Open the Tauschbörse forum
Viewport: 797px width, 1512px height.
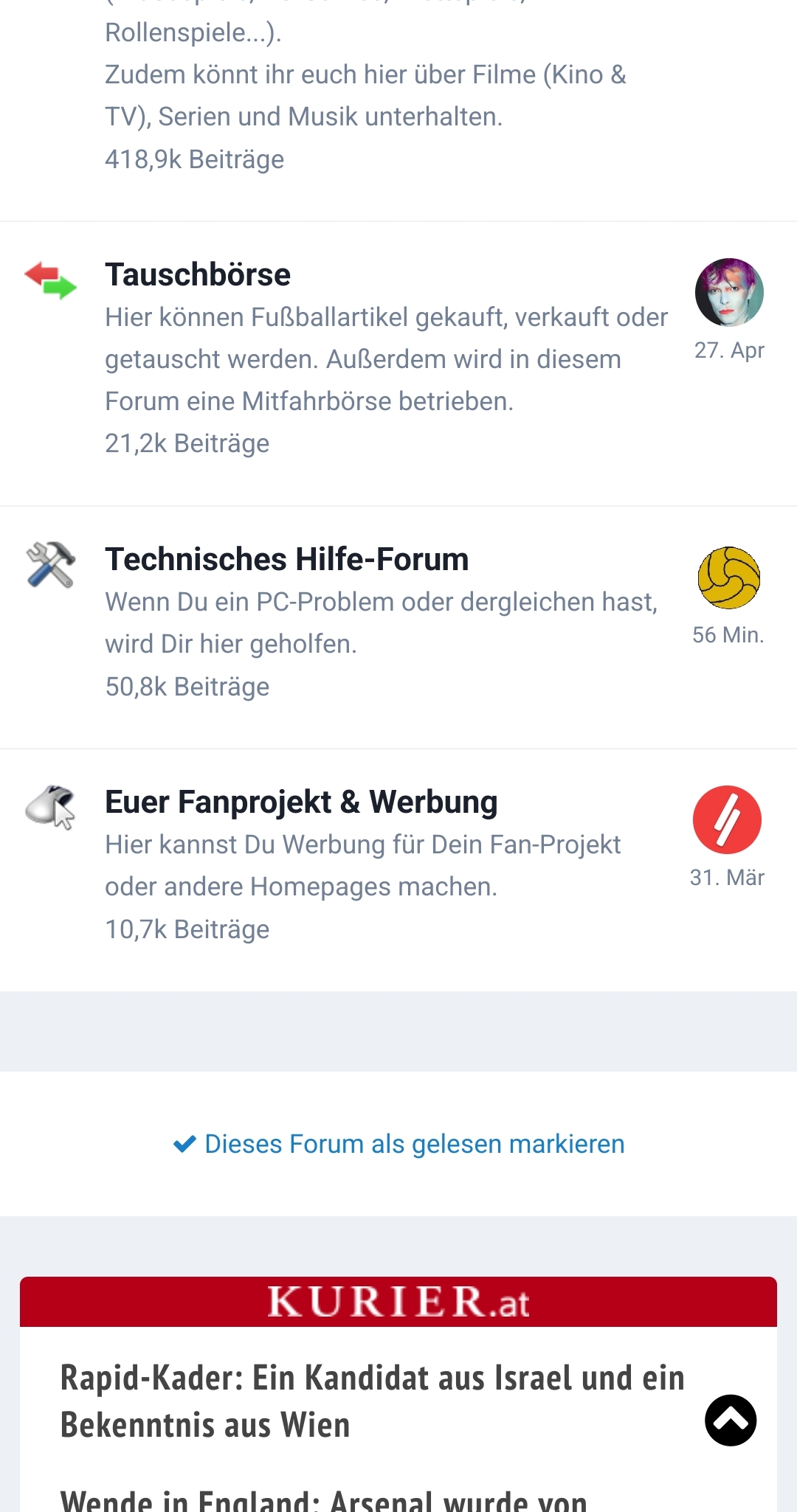pos(198,274)
